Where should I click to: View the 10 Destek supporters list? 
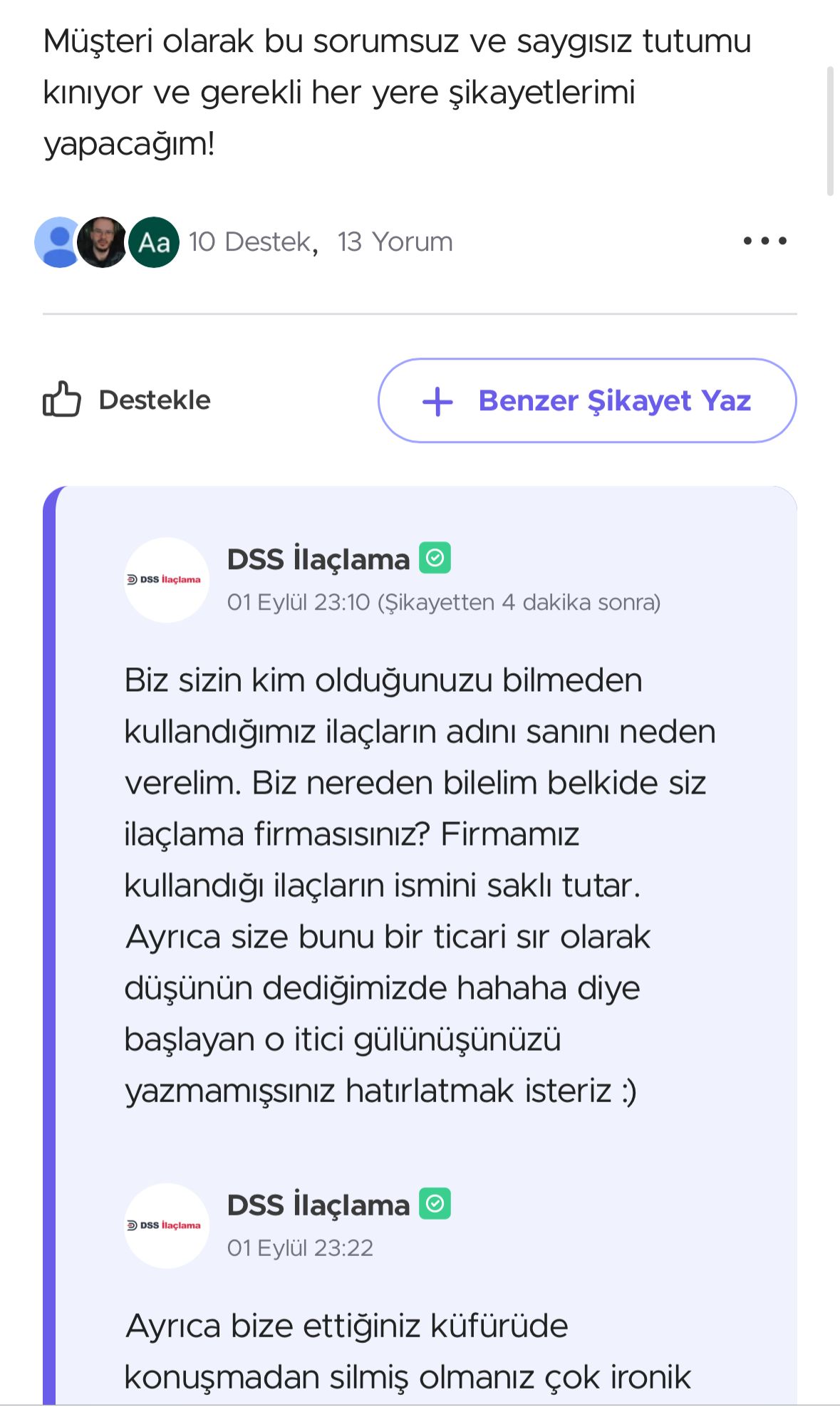pos(250,242)
